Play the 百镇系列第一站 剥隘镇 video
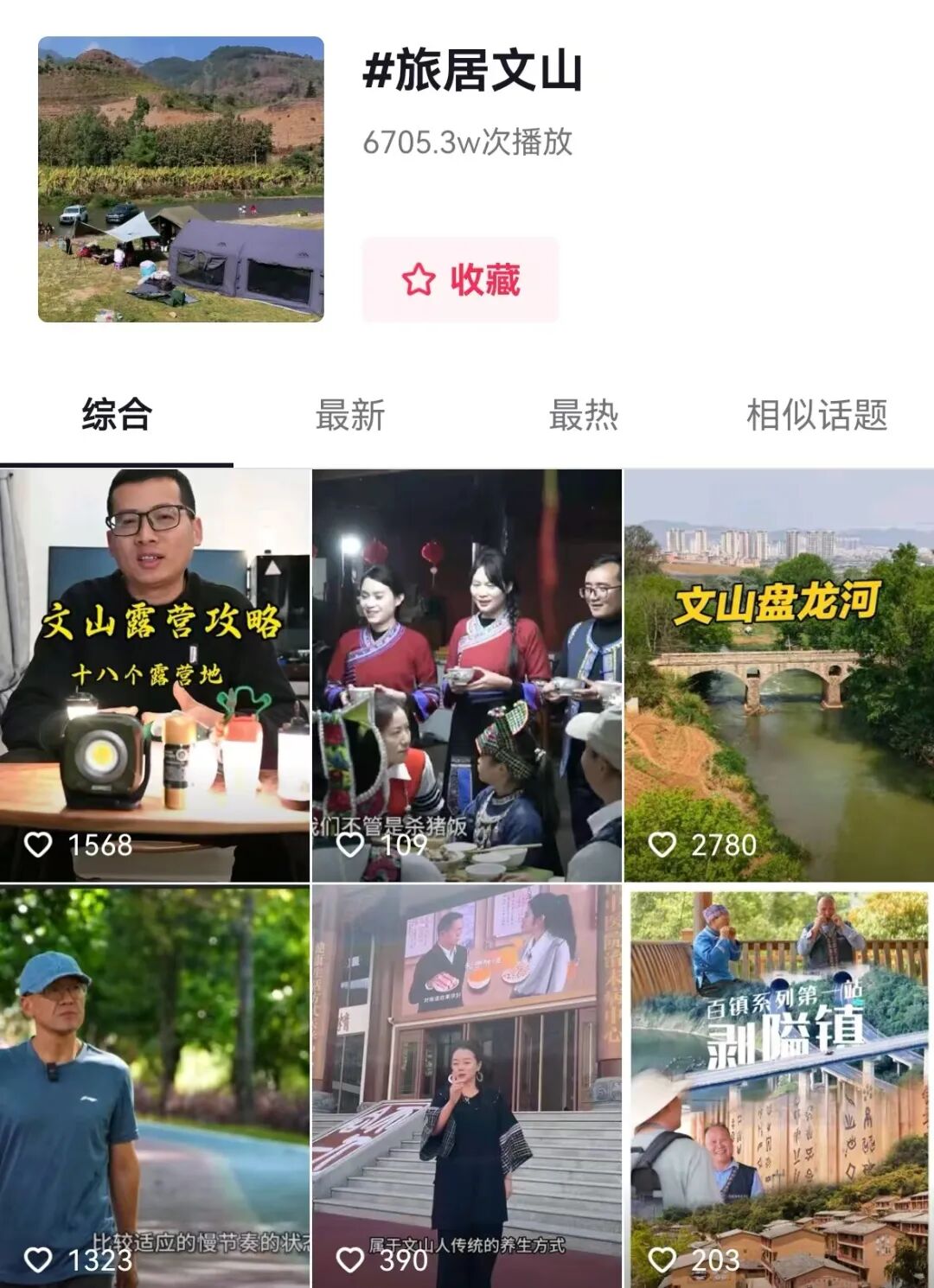The height and width of the screenshot is (1288, 934). (778, 1085)
